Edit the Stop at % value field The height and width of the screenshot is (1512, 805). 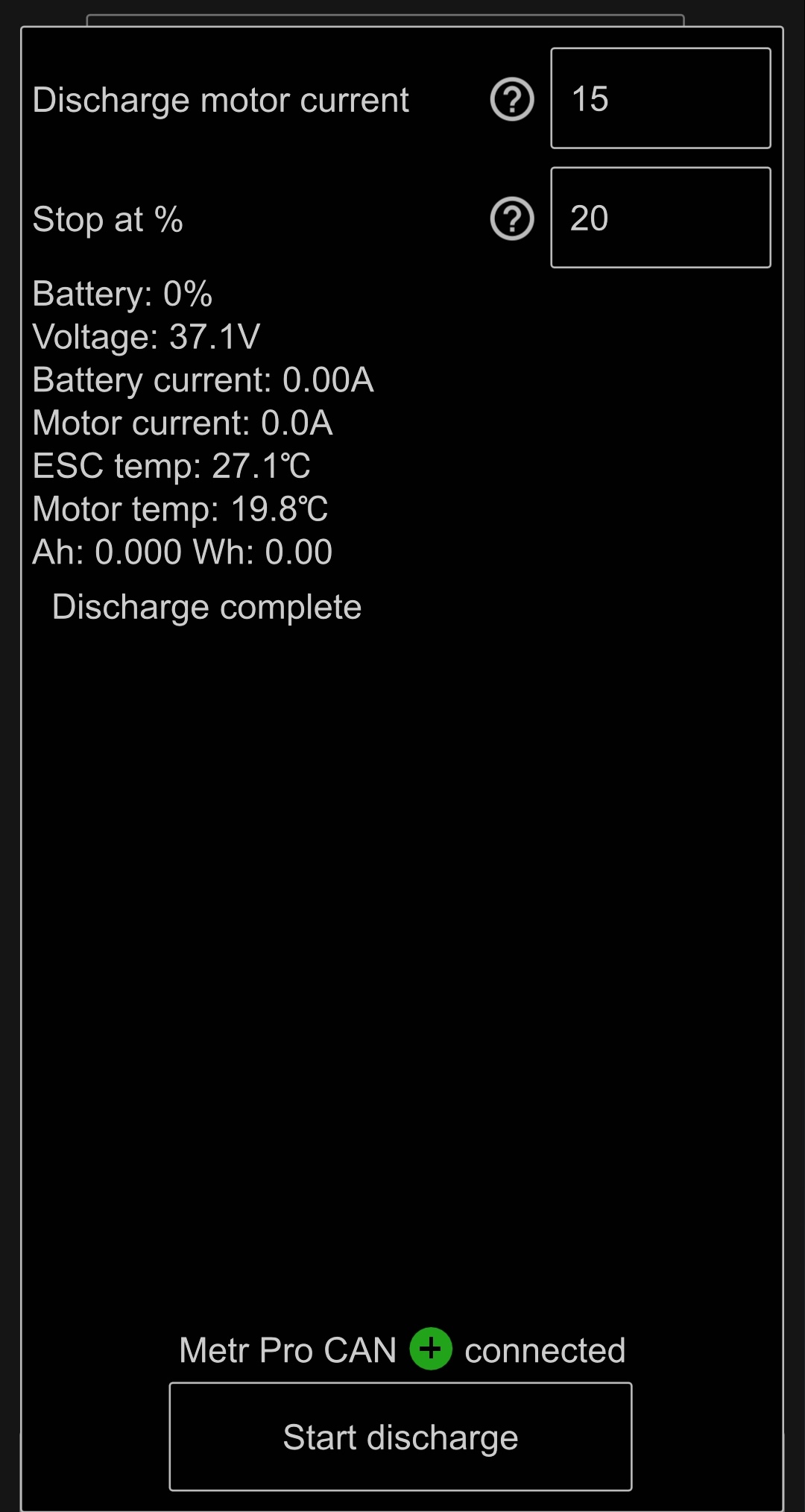click(x=660, y=218)
